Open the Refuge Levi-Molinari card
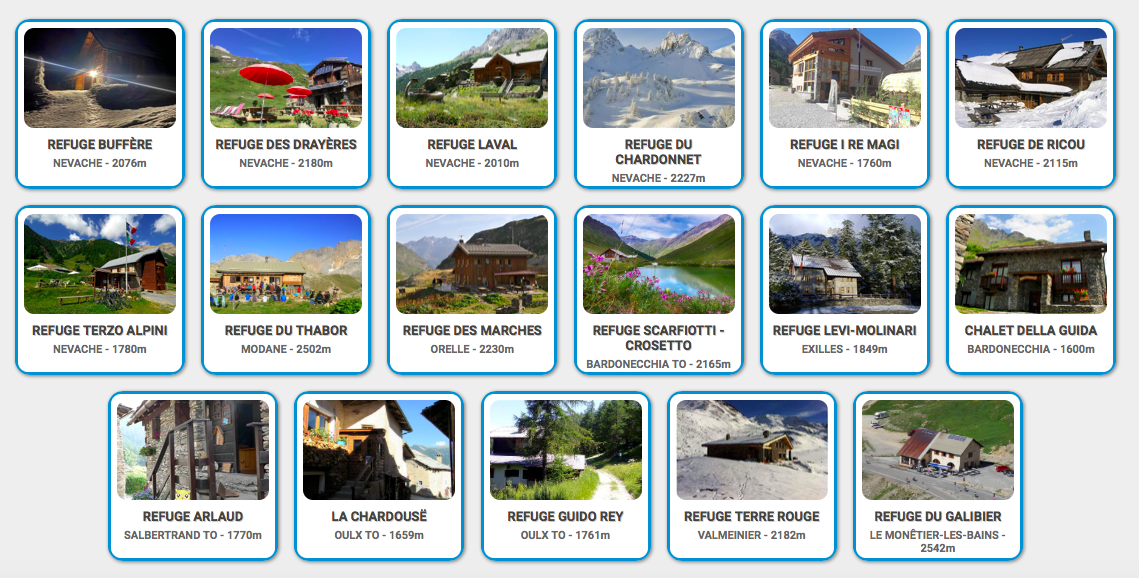 (845, 290)
